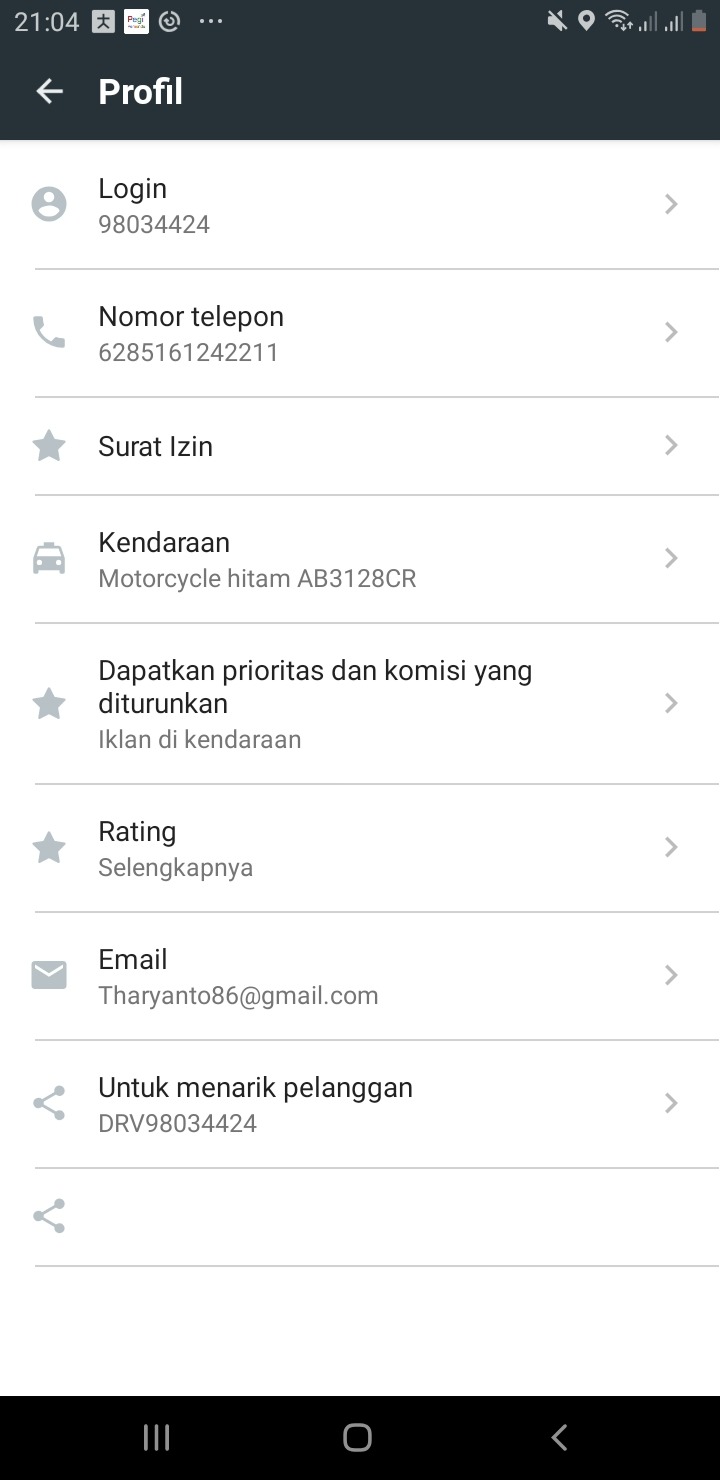The image size is (720, 1480).
Task: Open Untuk menarik pelanggan referral code
Action: tap(360, 1104)
